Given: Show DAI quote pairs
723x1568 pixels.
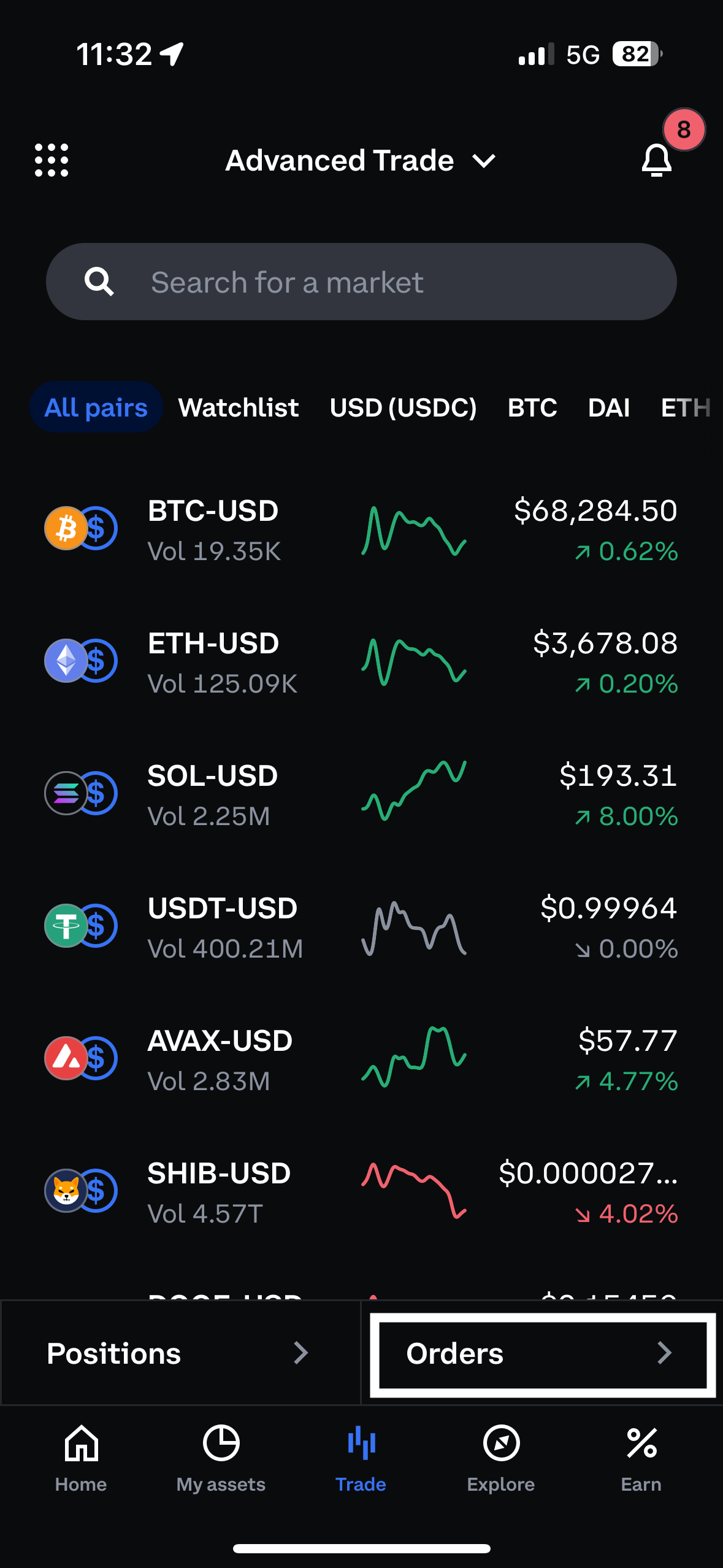Looking at the screenshot, I should tap(608, 407).
